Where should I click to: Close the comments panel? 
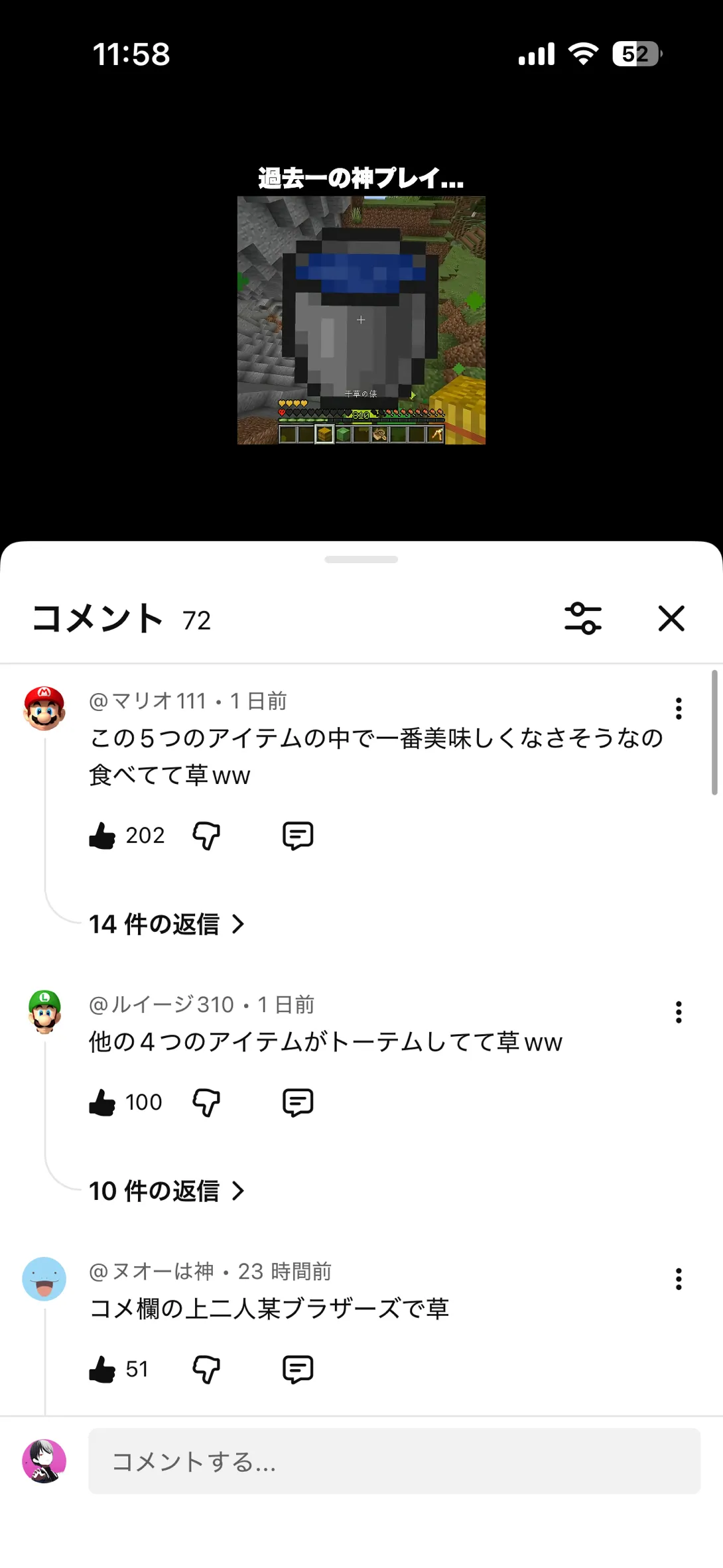(671, 618)
